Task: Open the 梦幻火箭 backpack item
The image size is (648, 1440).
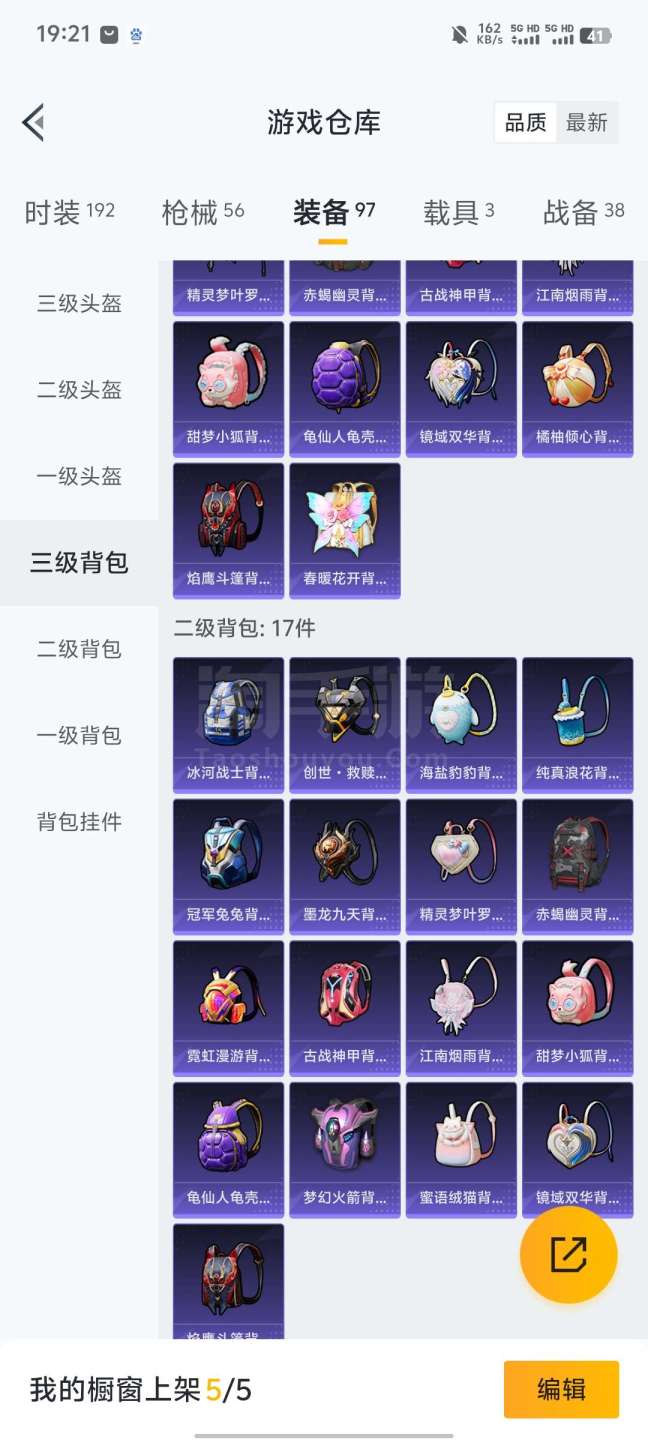Action: pos(345,1149)
